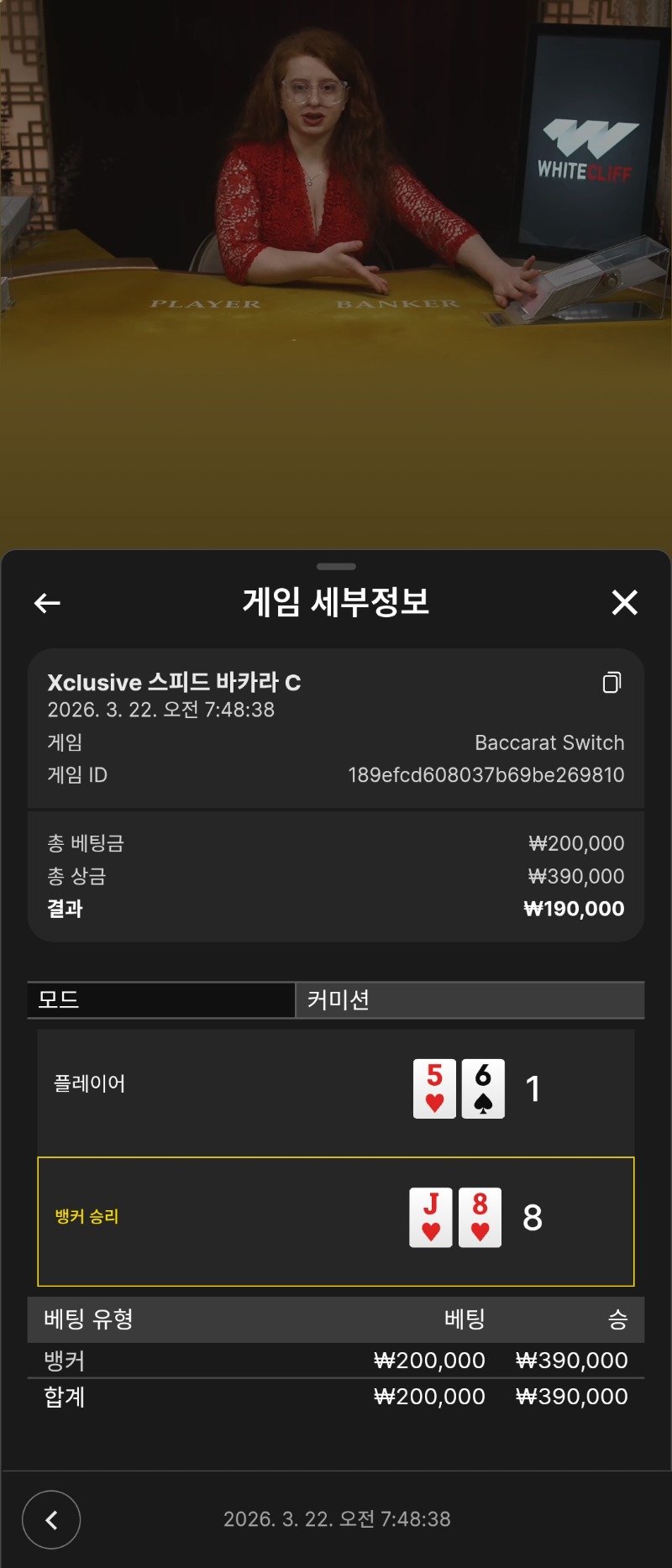672x1568 pixels.
Task: Close the 게임 세부정보 panel
Action: point(624,602)
